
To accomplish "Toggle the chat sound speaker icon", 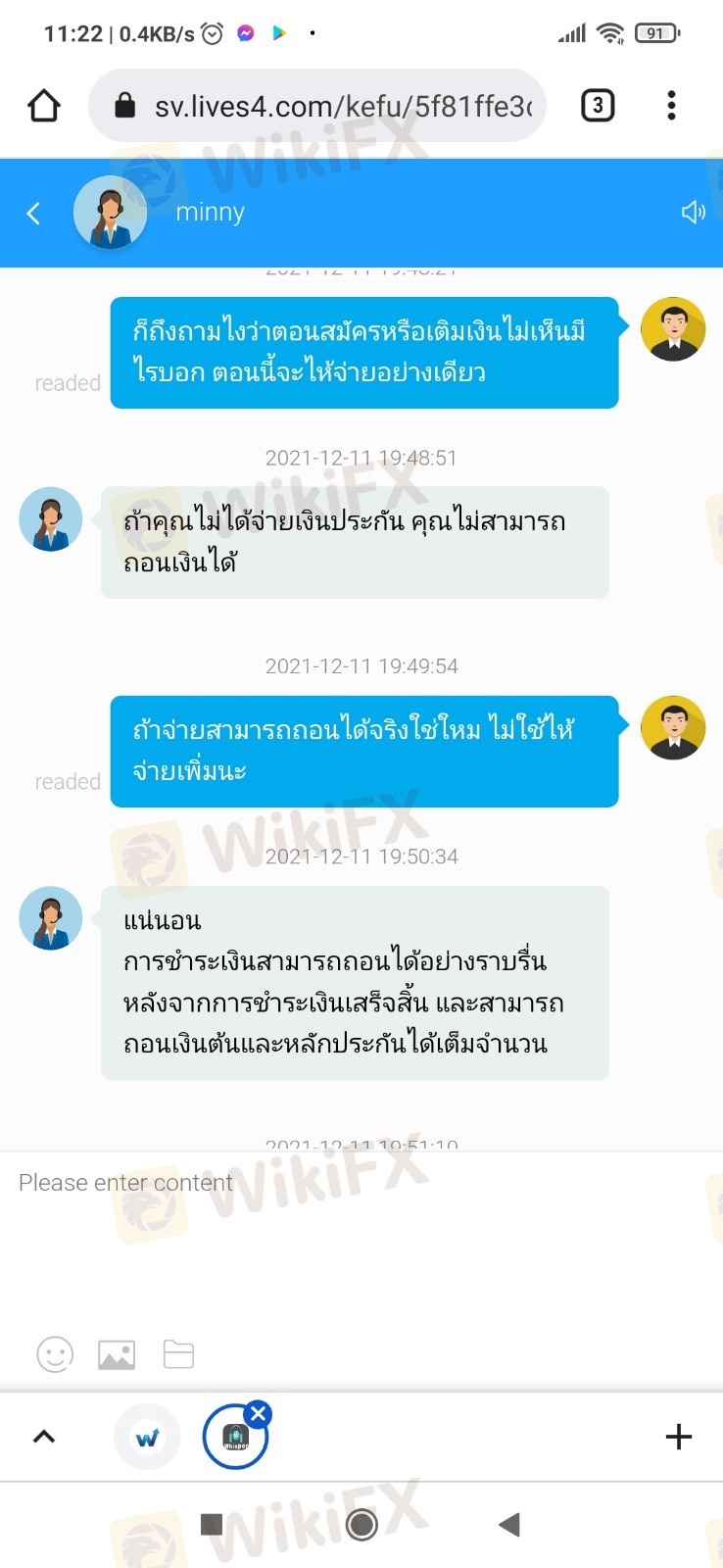I will coord(693,212).
